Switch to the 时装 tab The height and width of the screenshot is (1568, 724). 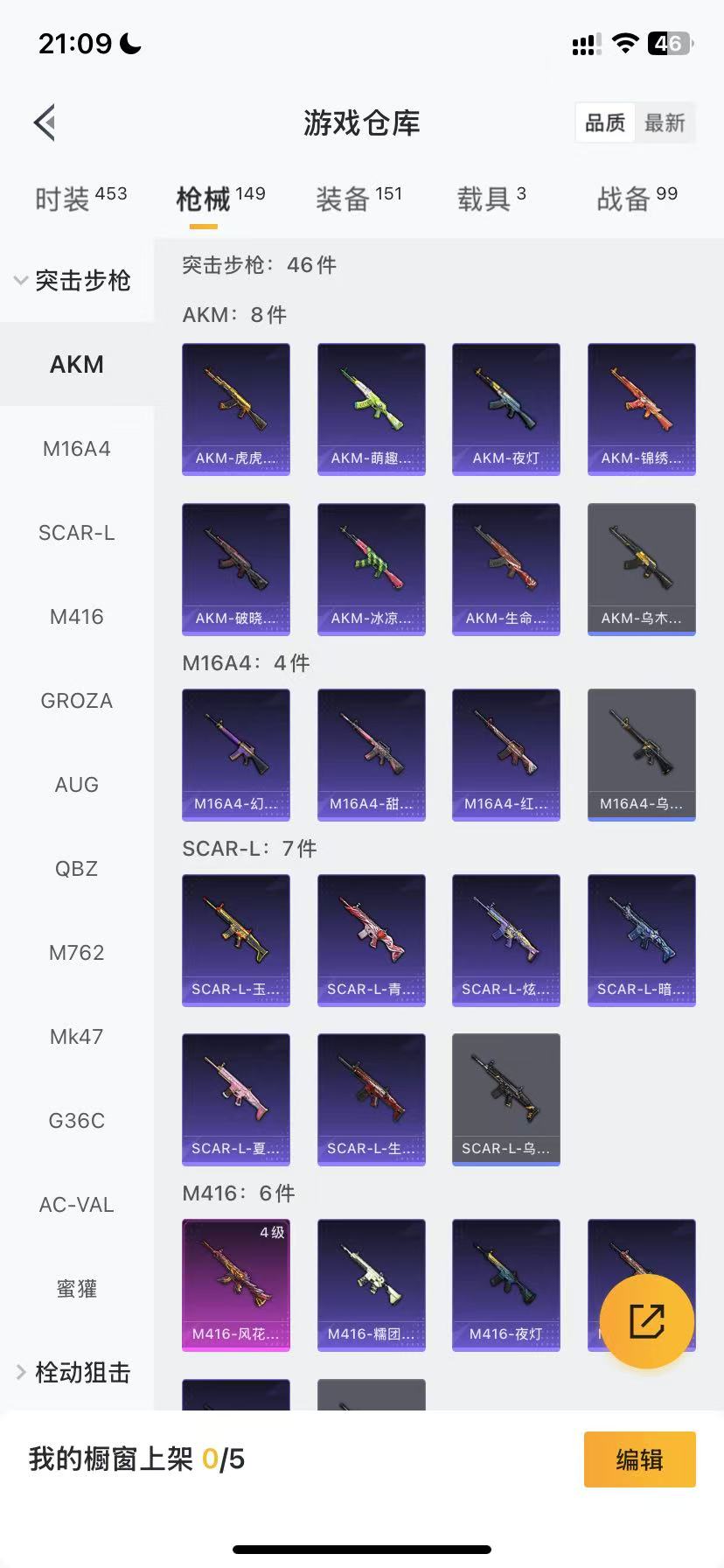click(80, 199)
